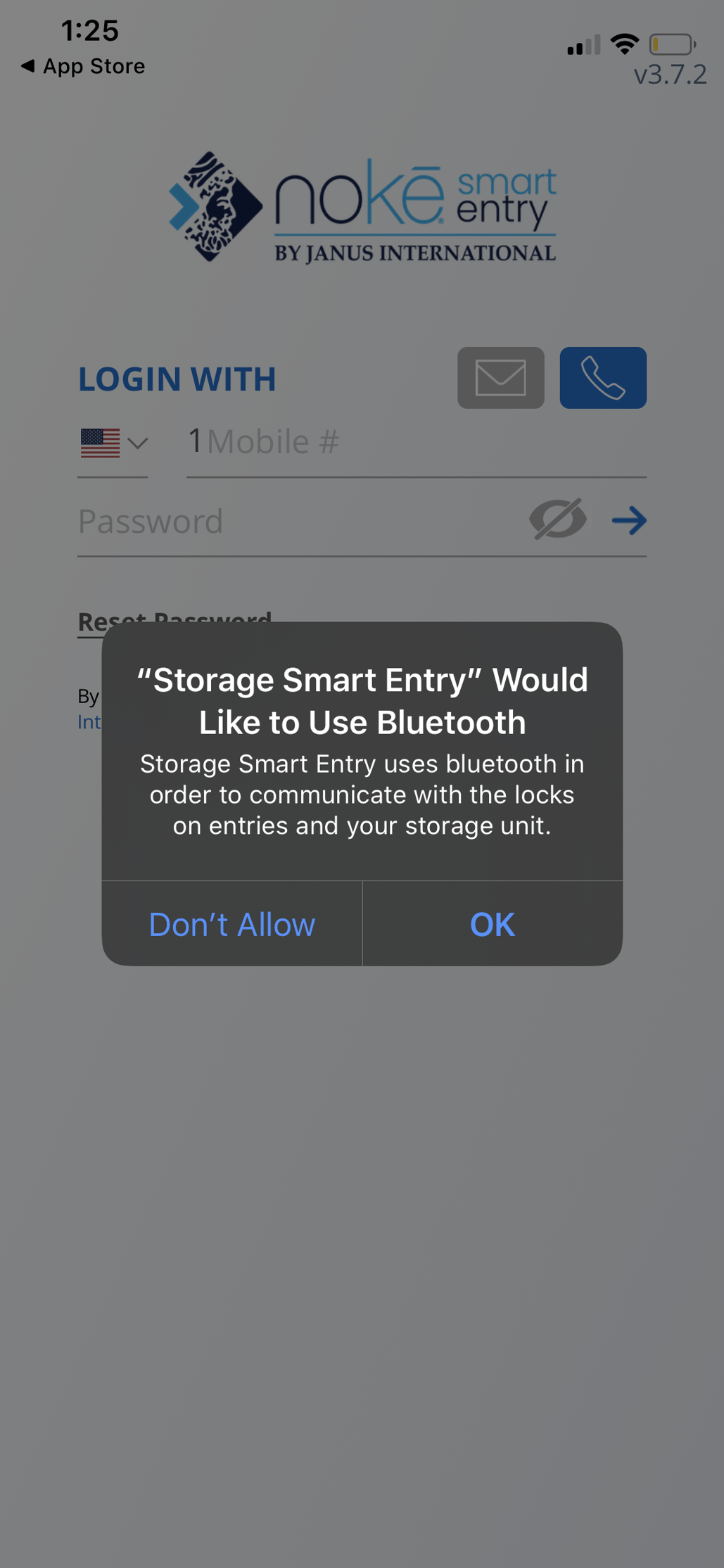Tap Don't Allow on the Bluetooth prompt
Image resolution: width=724 pixels, height=1568 pixels.
click(231, 924)
